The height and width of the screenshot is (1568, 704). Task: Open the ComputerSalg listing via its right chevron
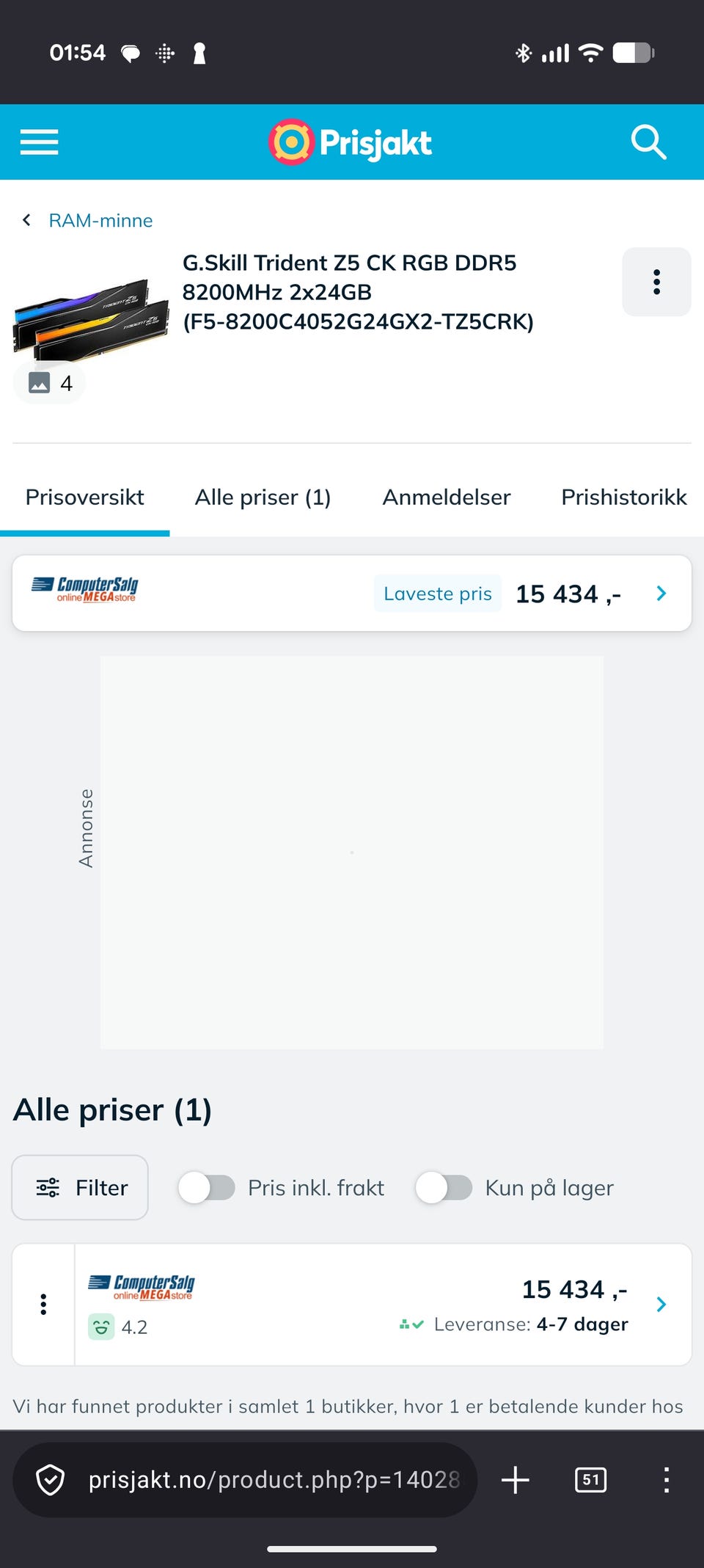click(661, 1304)
